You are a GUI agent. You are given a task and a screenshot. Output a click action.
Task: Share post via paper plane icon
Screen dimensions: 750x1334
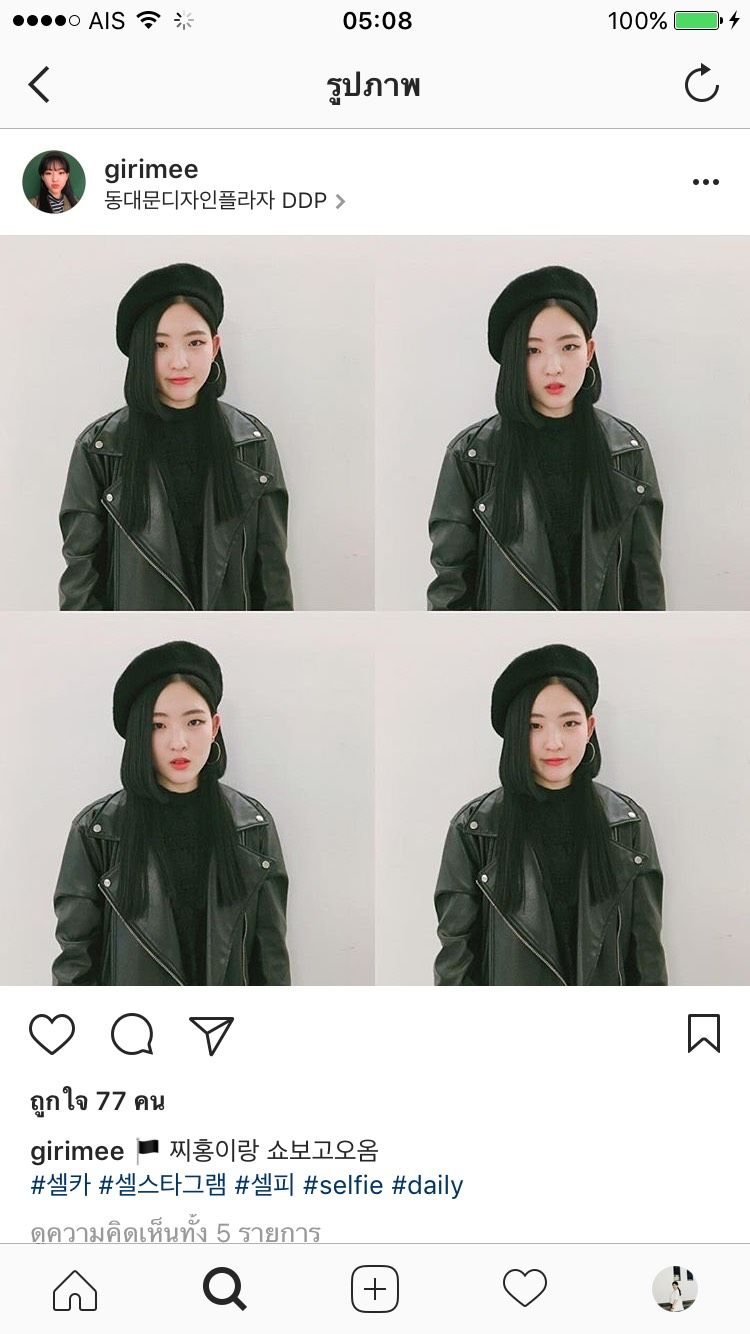211,1035
